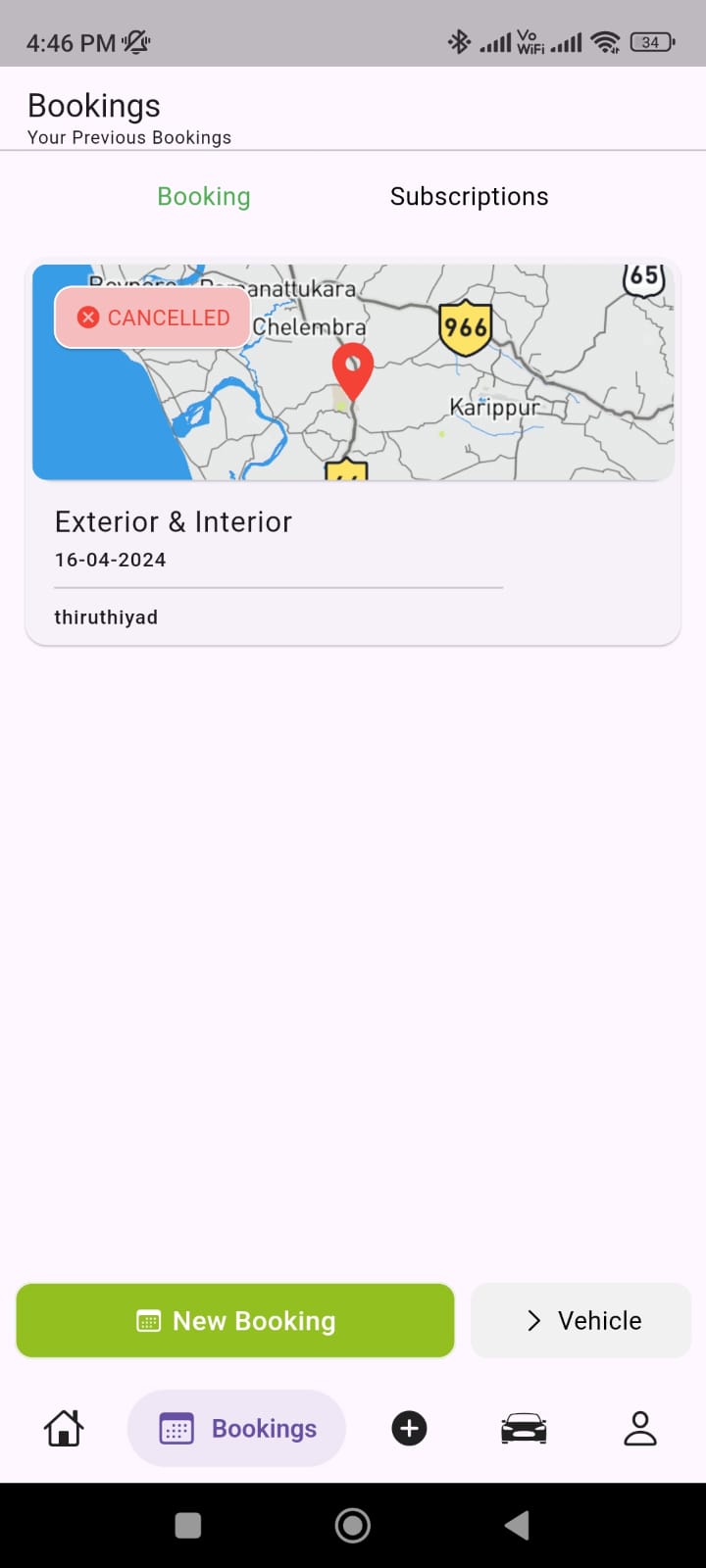The image size is (706, 1568).
Task: Tap the Android back navigation button
Action: [518, 1525]
